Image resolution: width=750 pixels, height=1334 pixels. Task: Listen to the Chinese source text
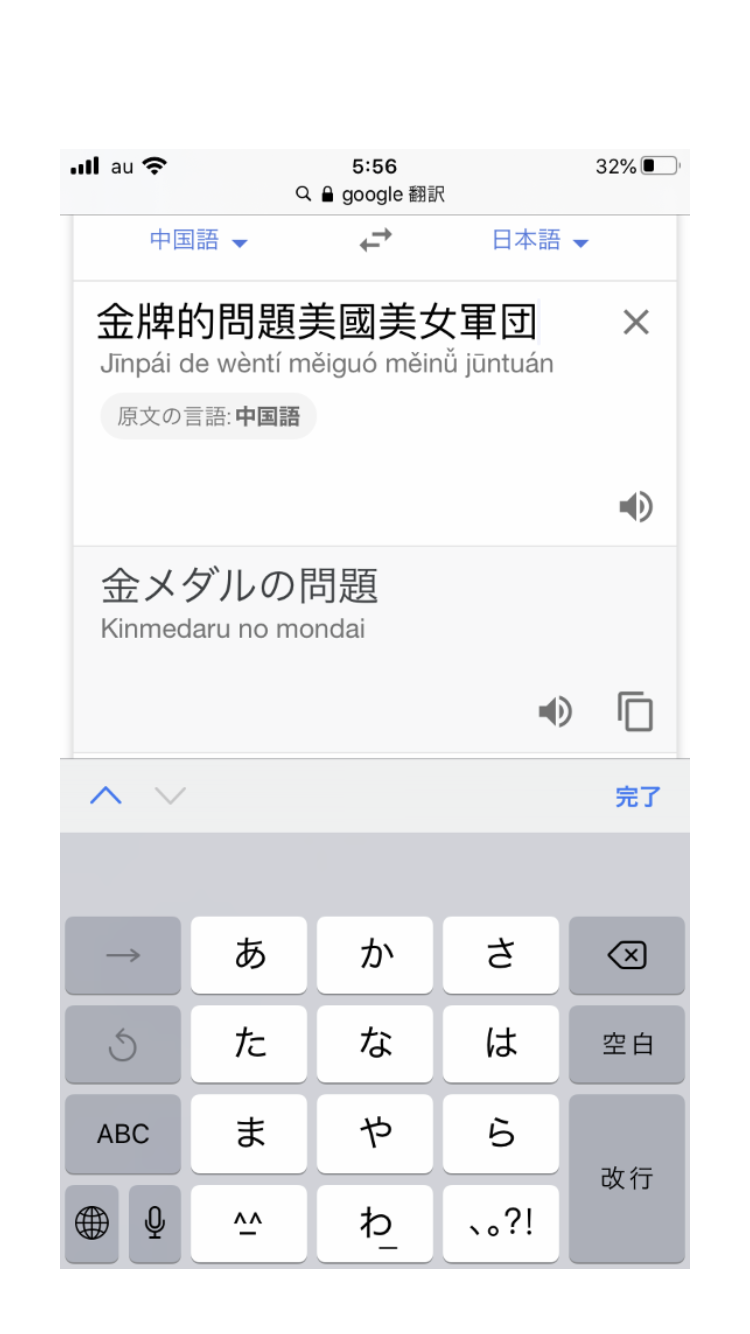(635, 507)
